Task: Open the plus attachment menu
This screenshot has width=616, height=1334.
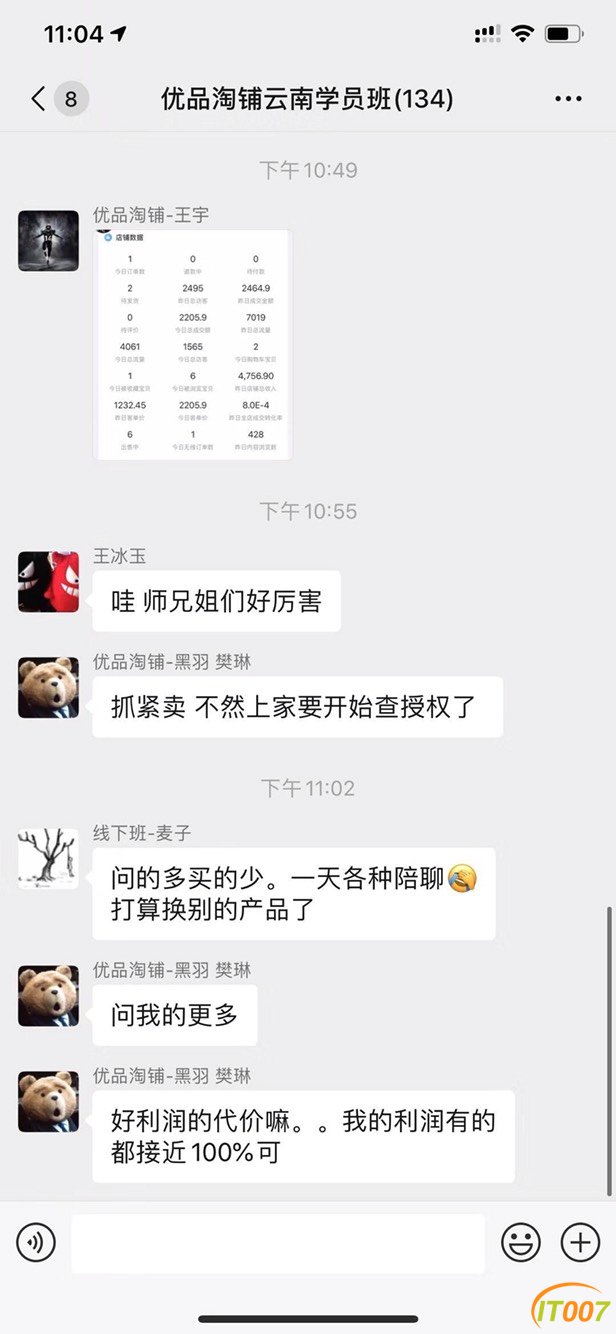Action: 580,1243
